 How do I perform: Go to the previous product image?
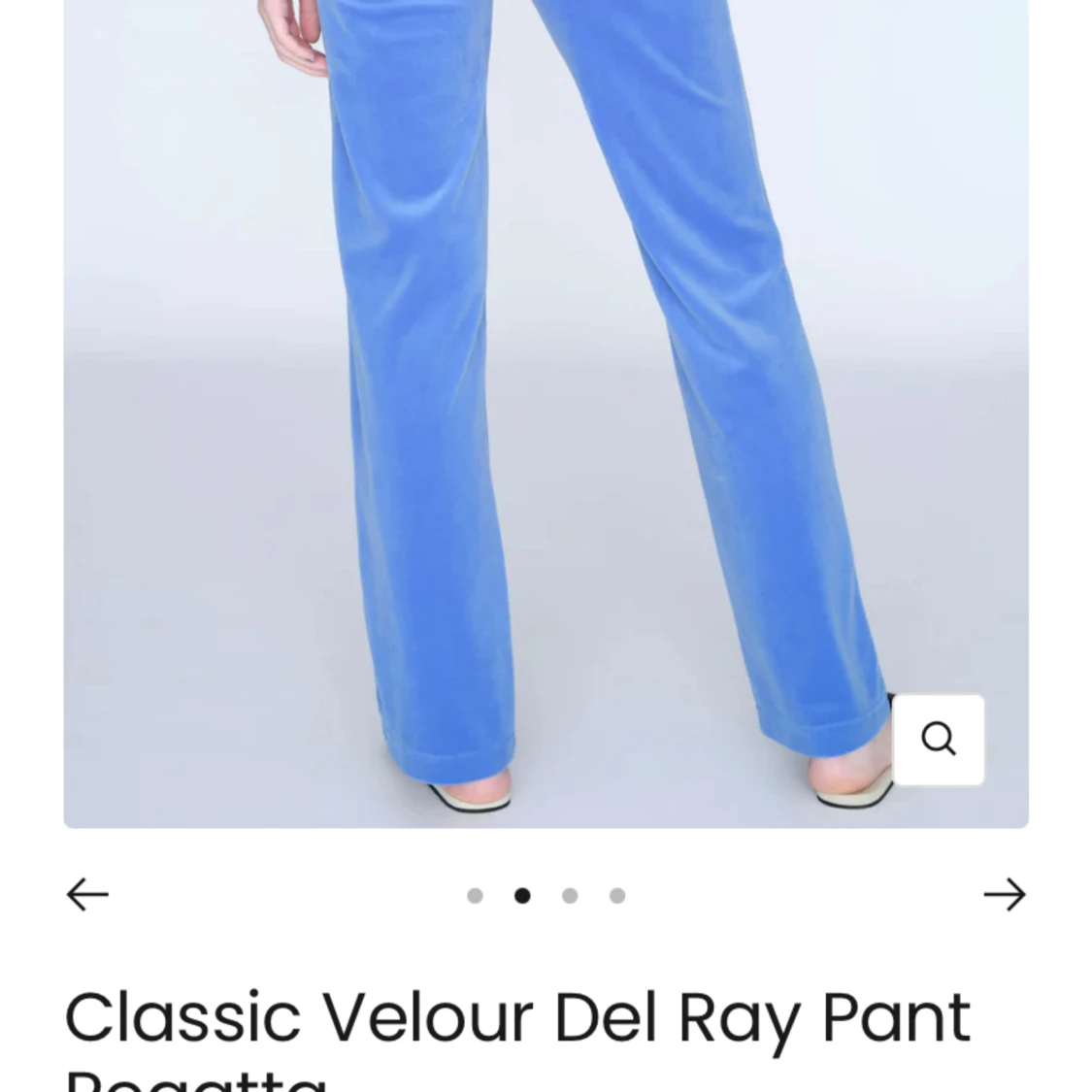pos(87,895)
